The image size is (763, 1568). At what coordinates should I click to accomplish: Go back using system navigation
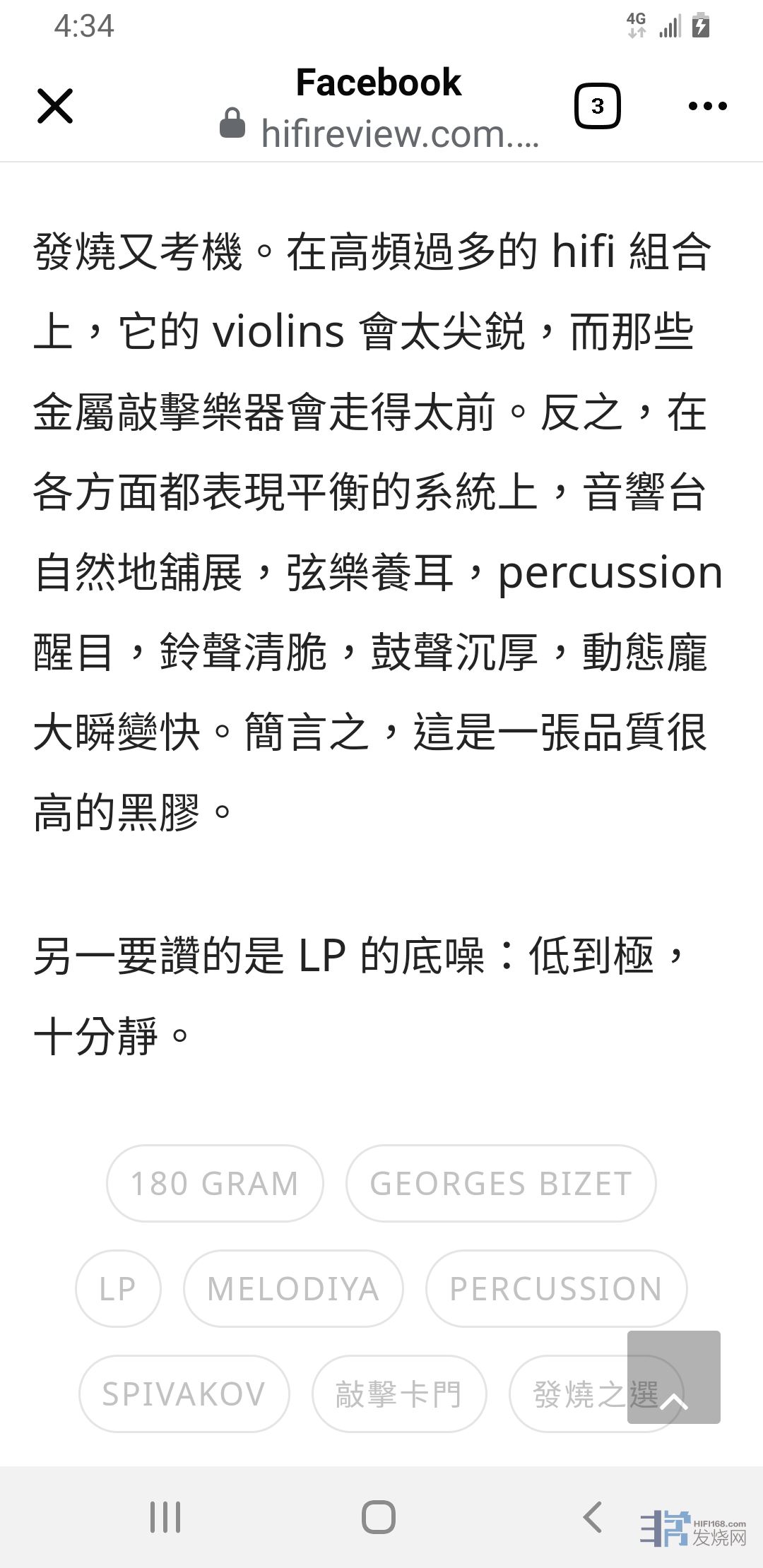[x=592, y=1516]
